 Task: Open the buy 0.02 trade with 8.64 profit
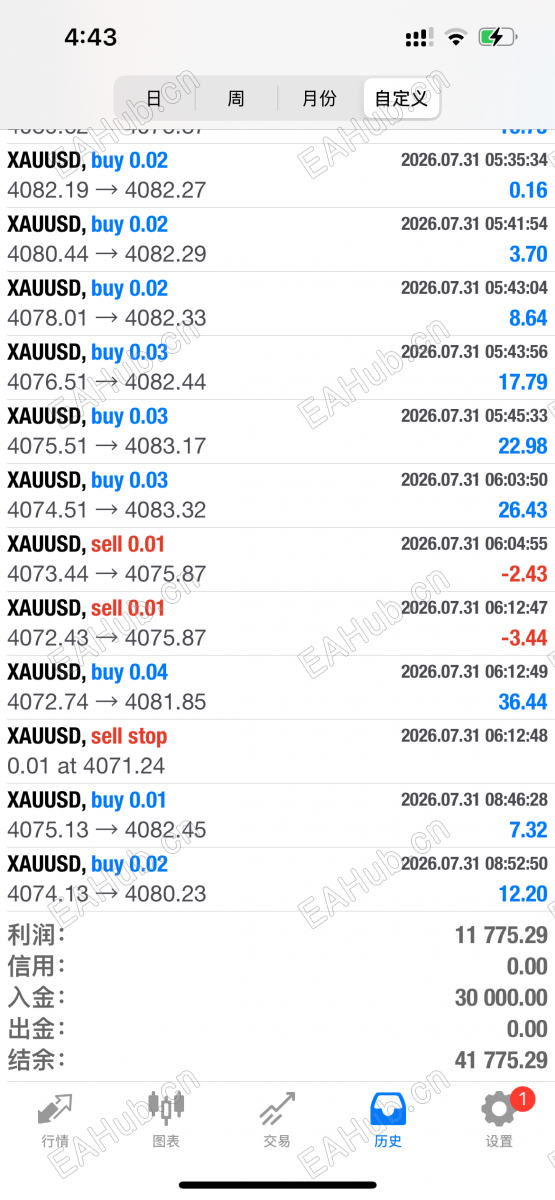pyautogui.click(x=277, y=304)
